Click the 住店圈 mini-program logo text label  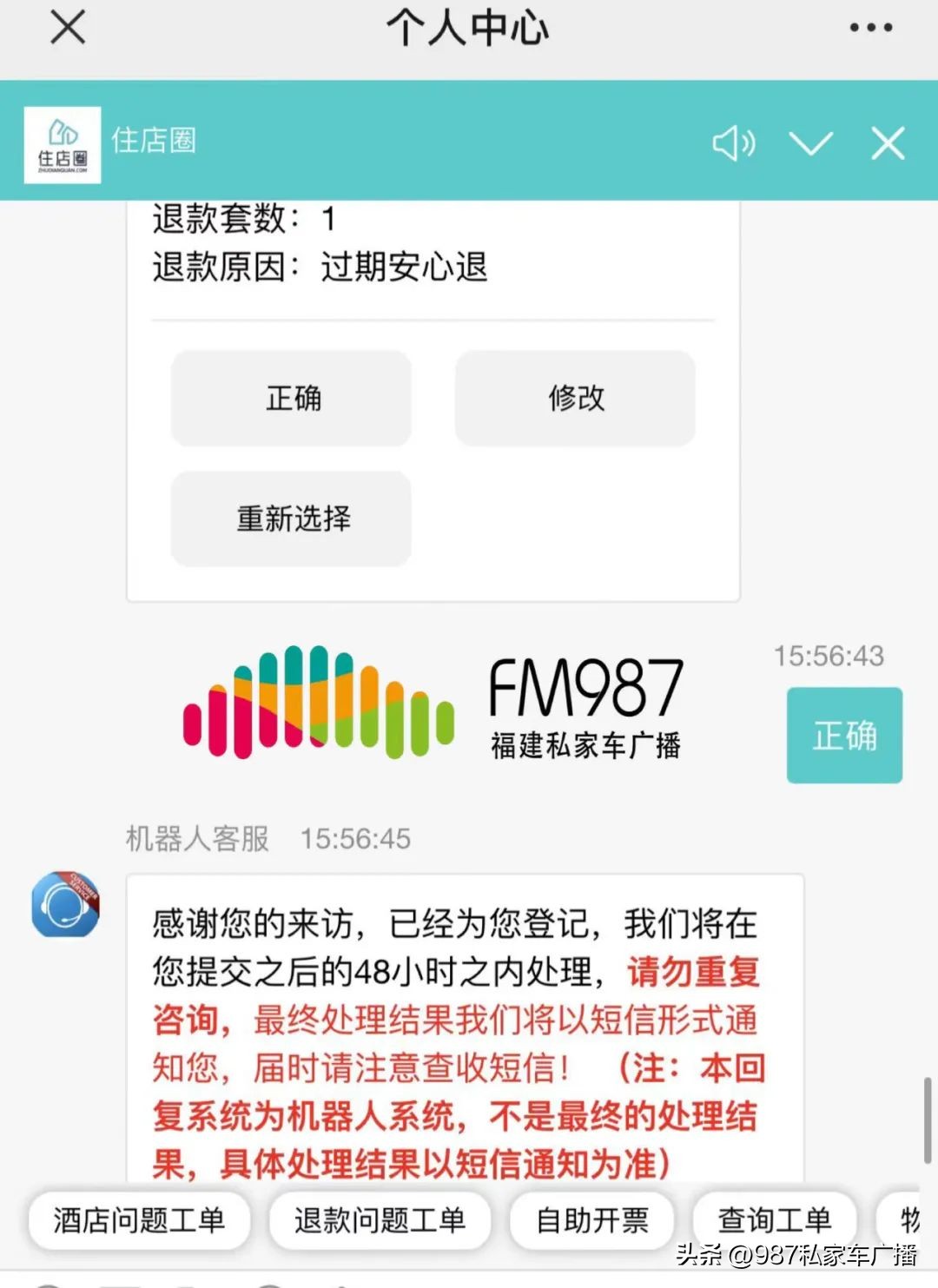click(155, 142)
